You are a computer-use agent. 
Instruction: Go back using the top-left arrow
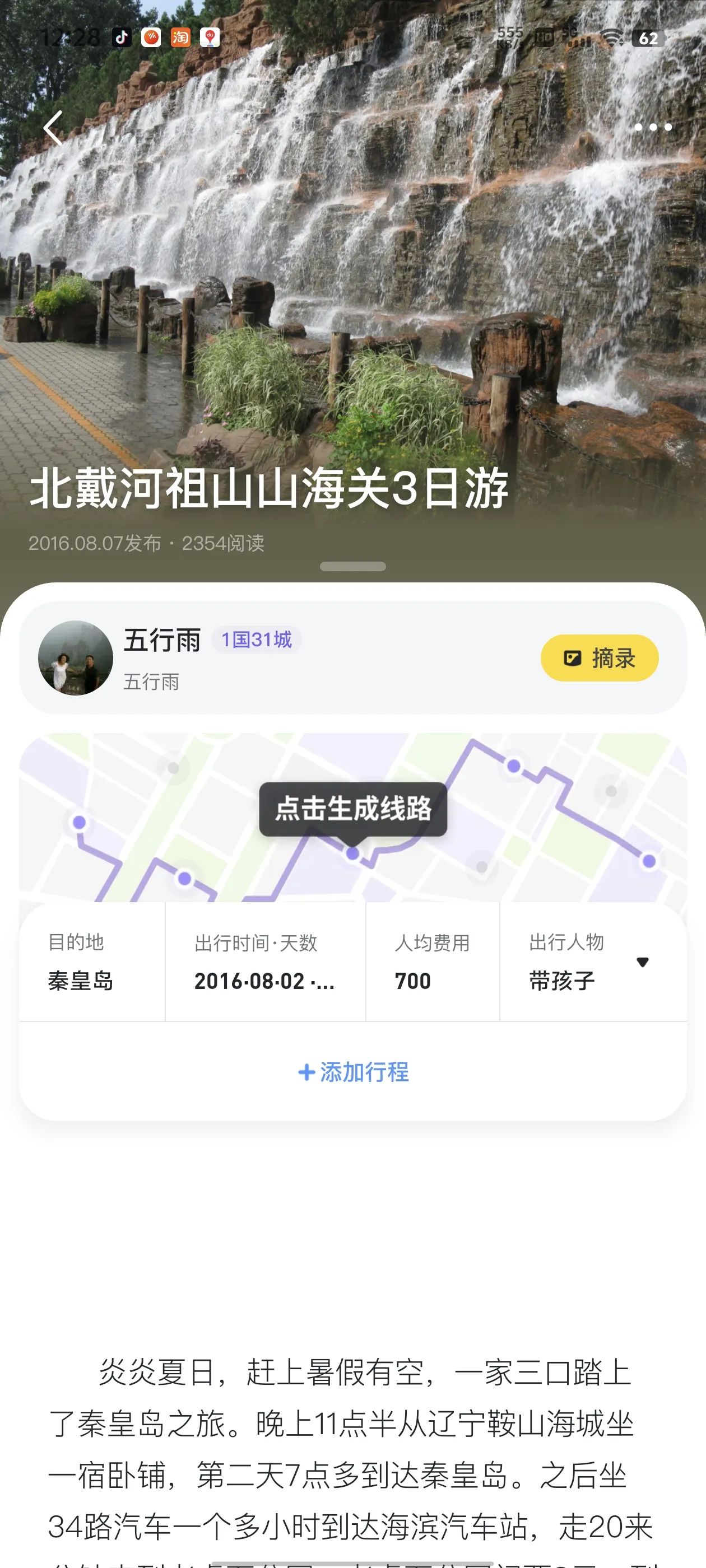(54, 128)
